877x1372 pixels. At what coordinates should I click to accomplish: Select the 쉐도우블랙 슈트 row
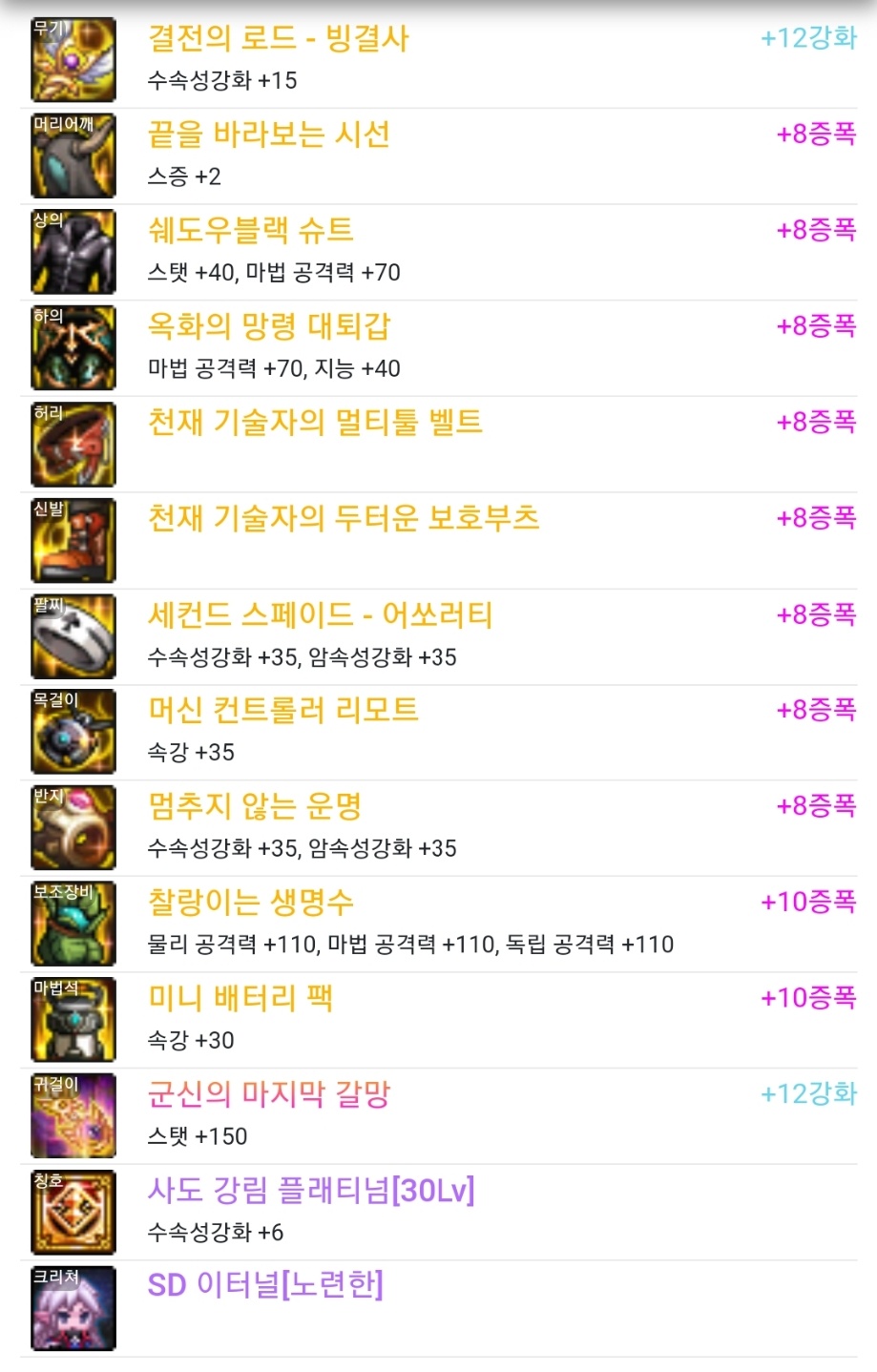(x=250, y=231)
